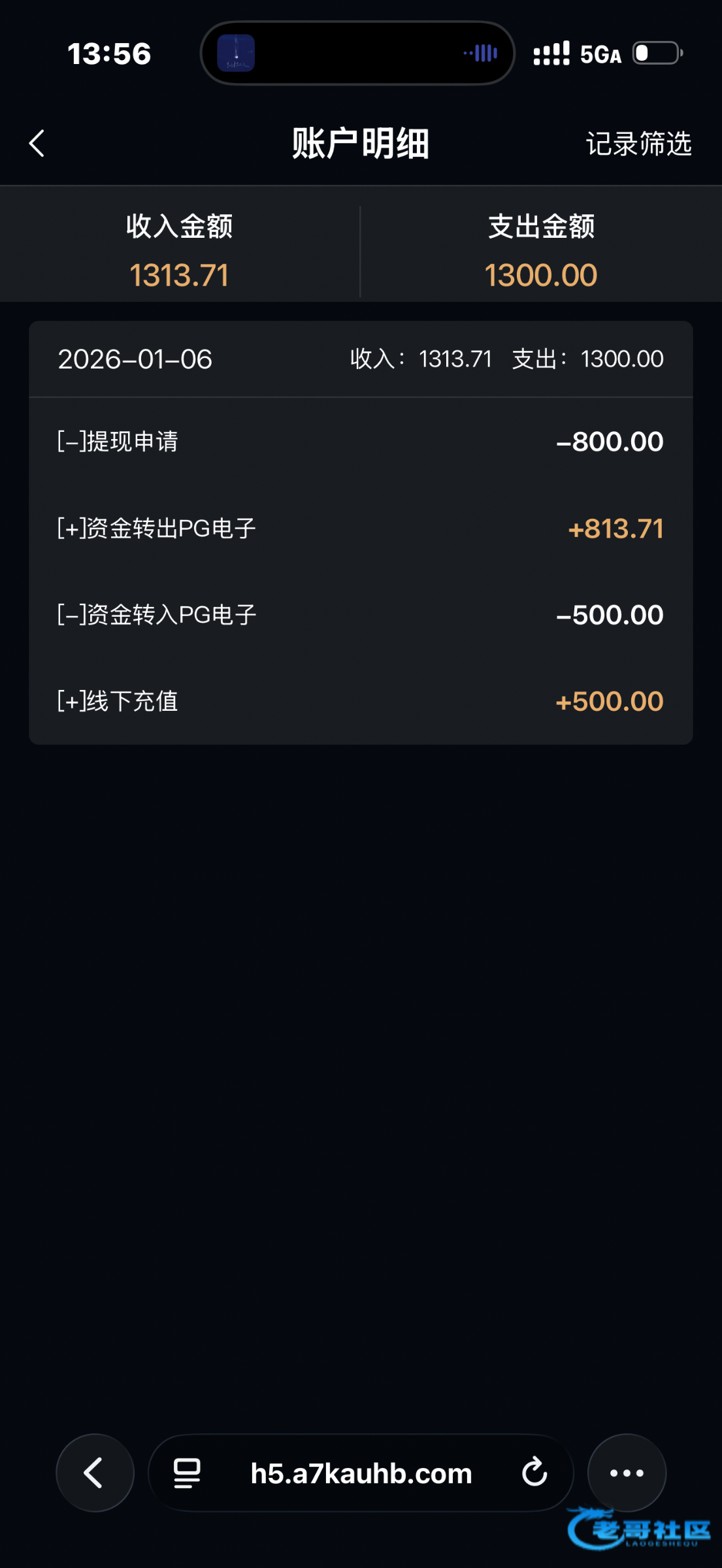Open the 资金转出PG电子 transaction record

pyautogui.click(x=360, y=529)
